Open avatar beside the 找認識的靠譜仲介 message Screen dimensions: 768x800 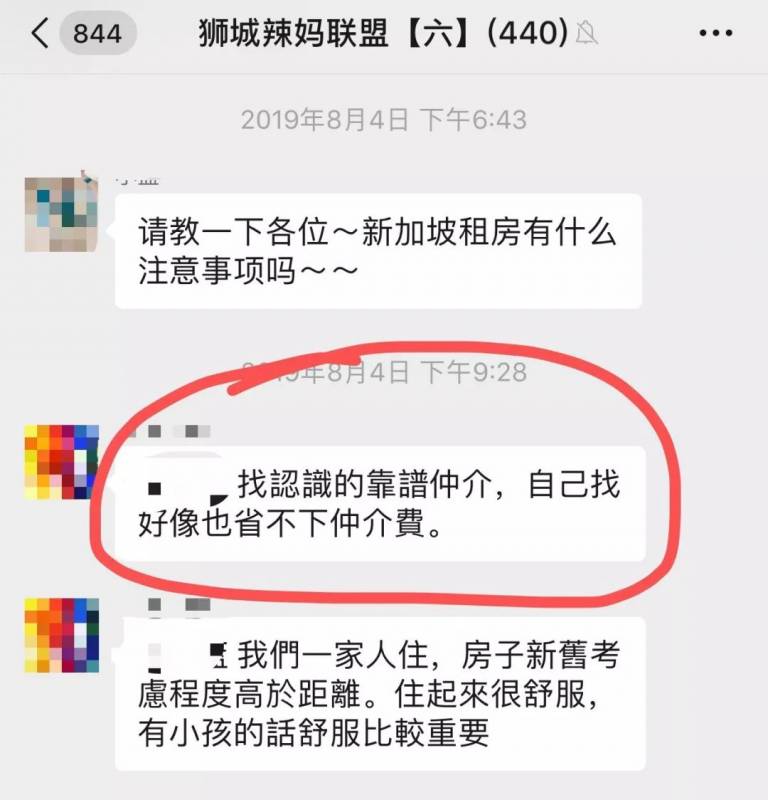62,462
